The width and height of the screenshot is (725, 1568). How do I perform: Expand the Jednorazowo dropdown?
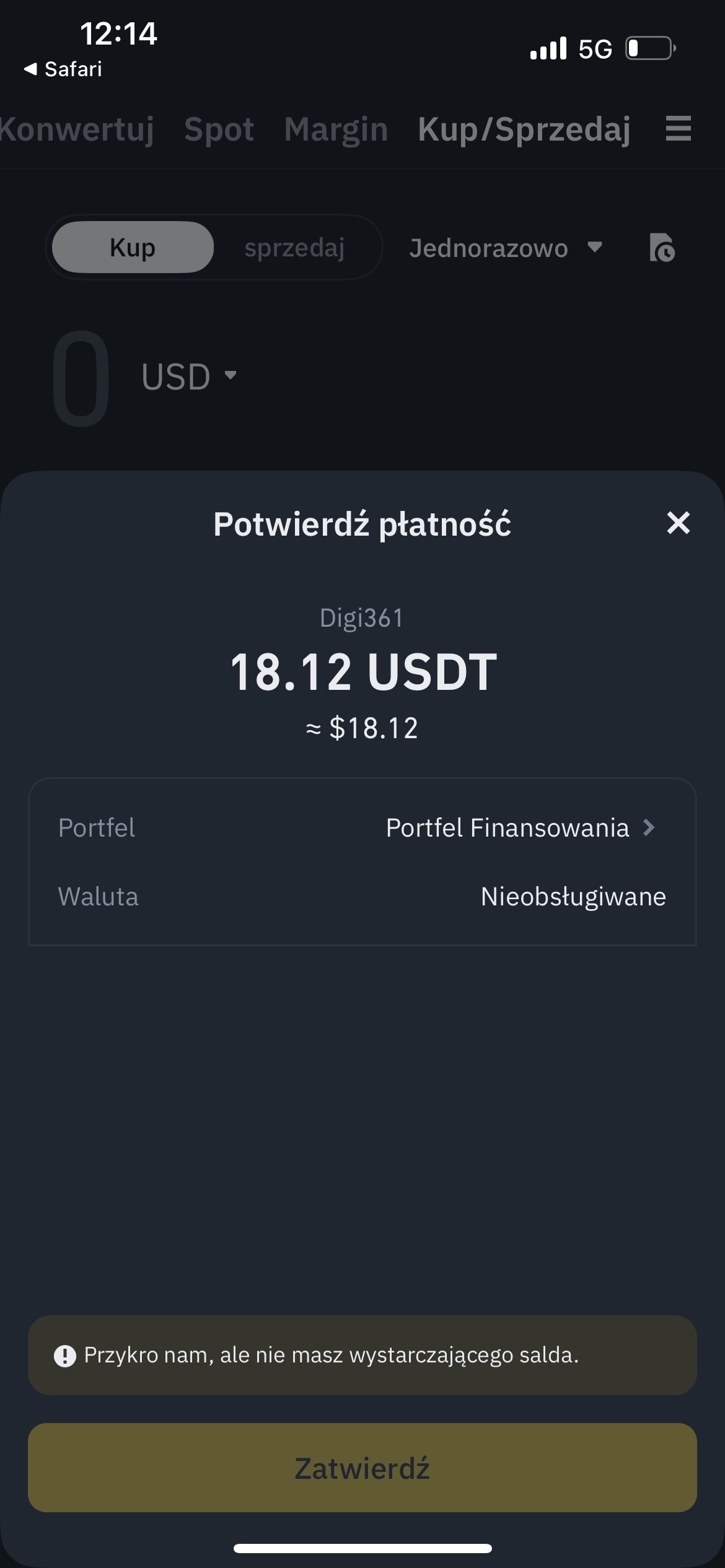[x=505, y=248]
